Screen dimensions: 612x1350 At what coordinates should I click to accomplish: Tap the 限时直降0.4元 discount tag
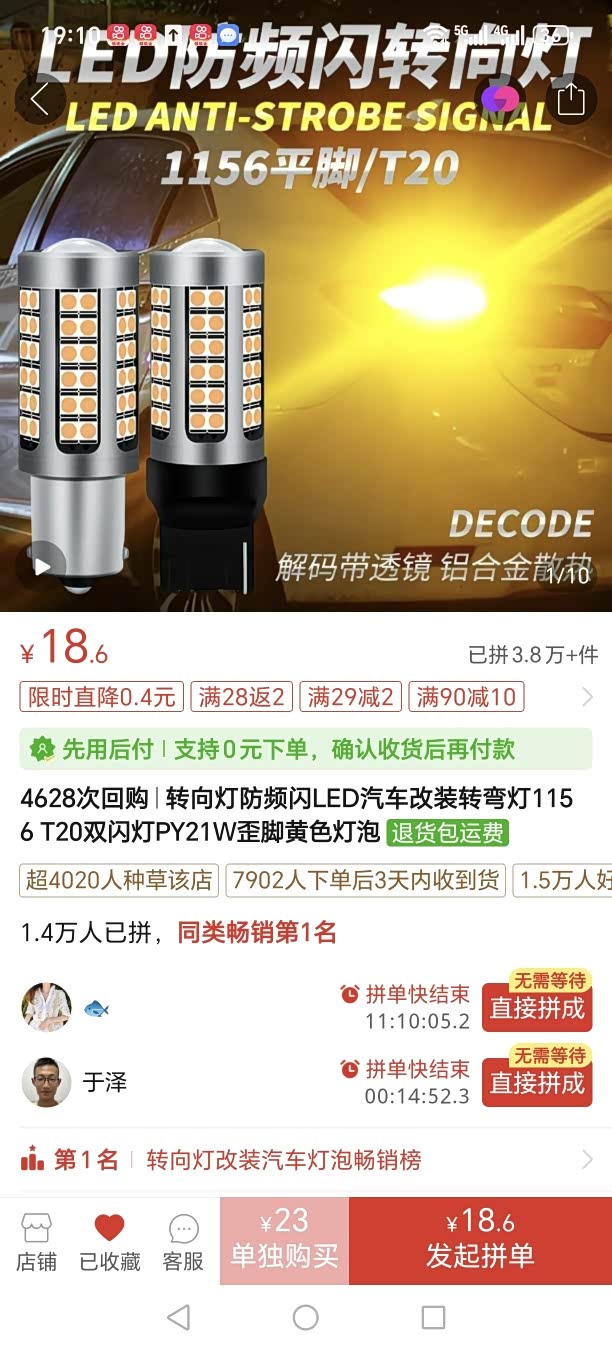click(x=101, y=697)
